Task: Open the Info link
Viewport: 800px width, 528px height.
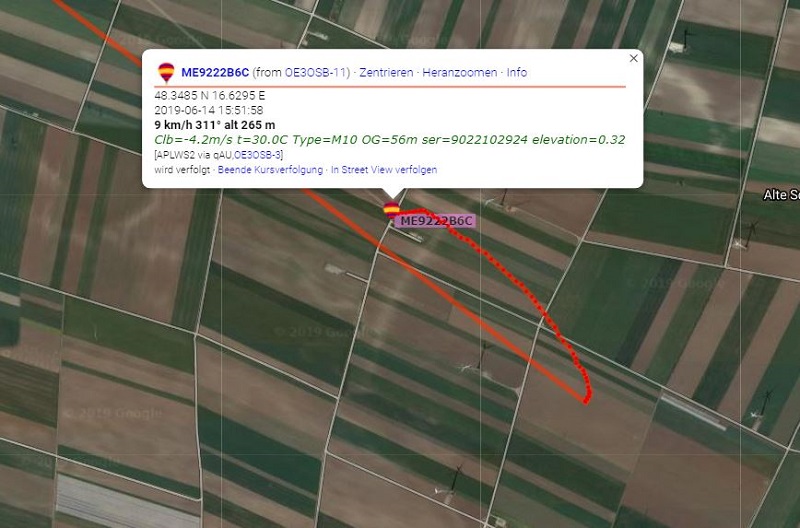Action: tap(517, 73)
